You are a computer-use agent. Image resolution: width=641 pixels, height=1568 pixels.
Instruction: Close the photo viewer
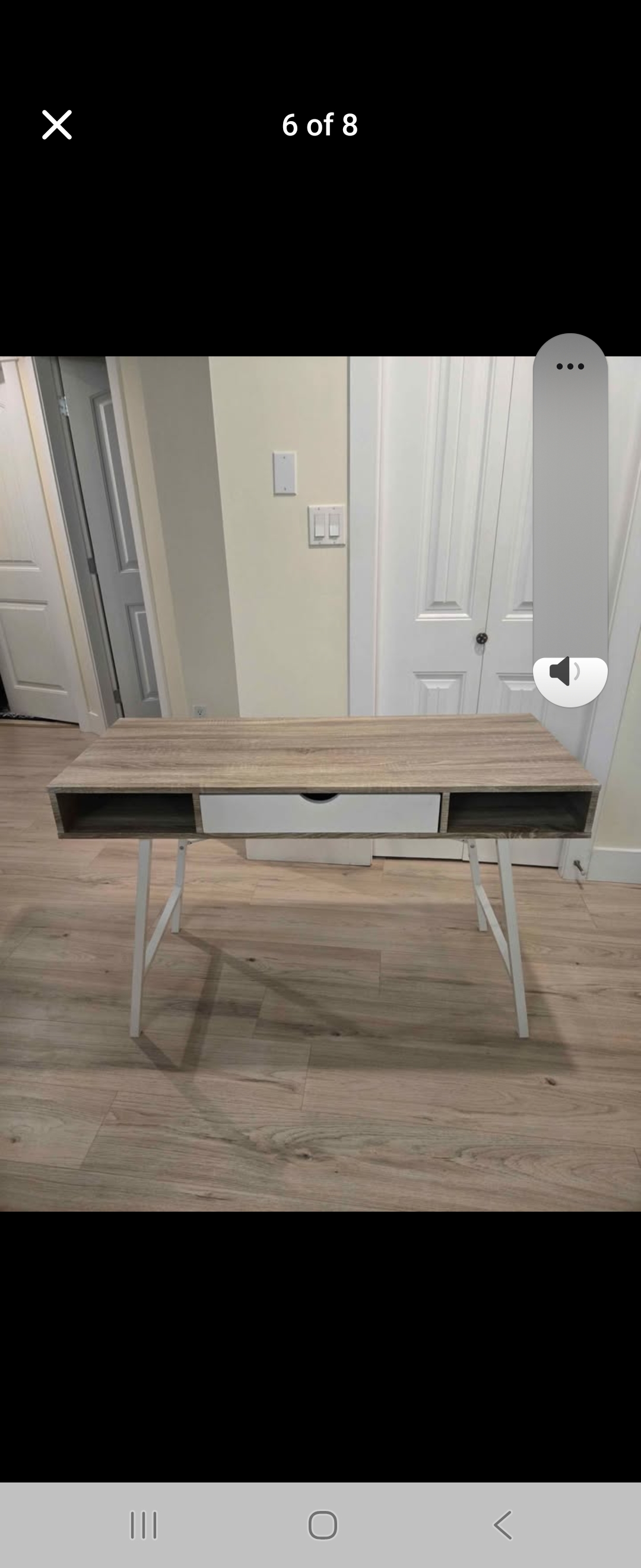(x=56, y=125)
